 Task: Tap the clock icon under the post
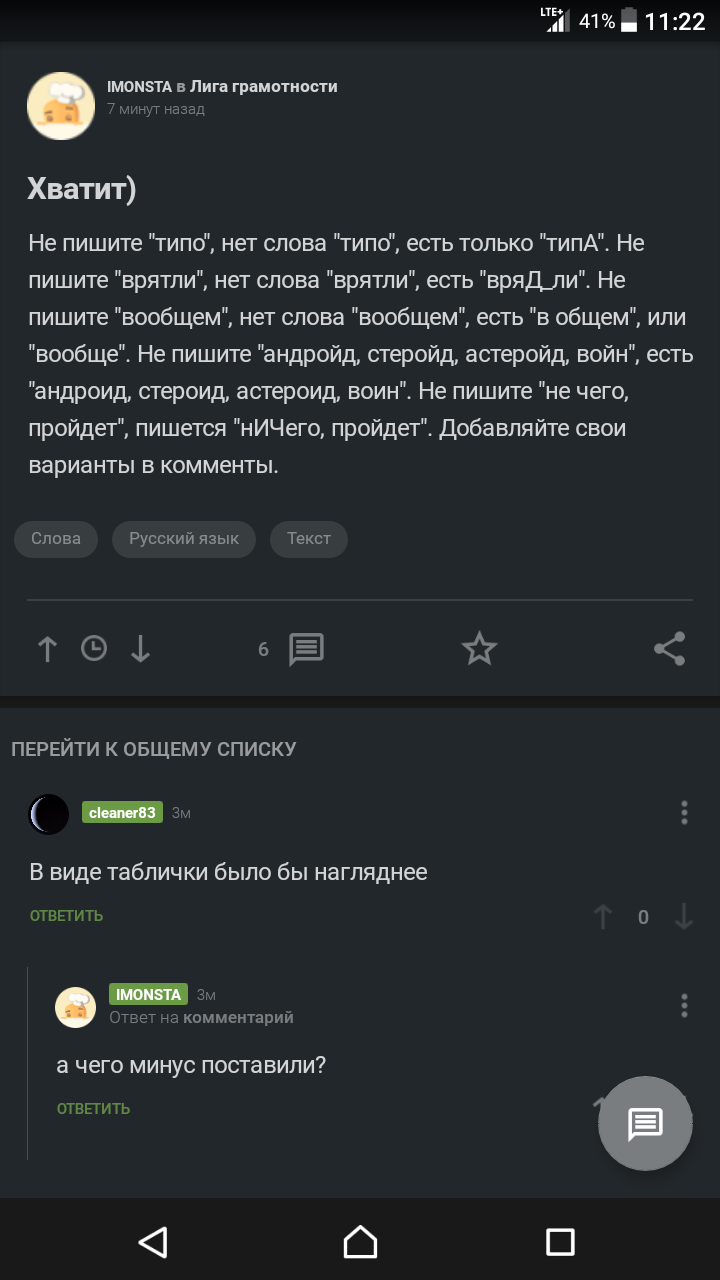(94, 648)
